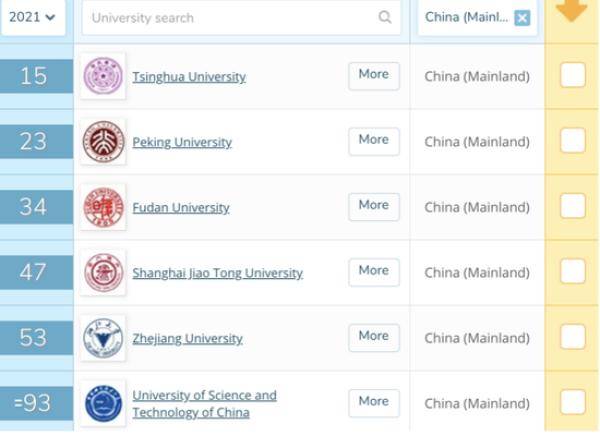Show More for Tsinghua University
600x436 pixels.
[373, 75]
